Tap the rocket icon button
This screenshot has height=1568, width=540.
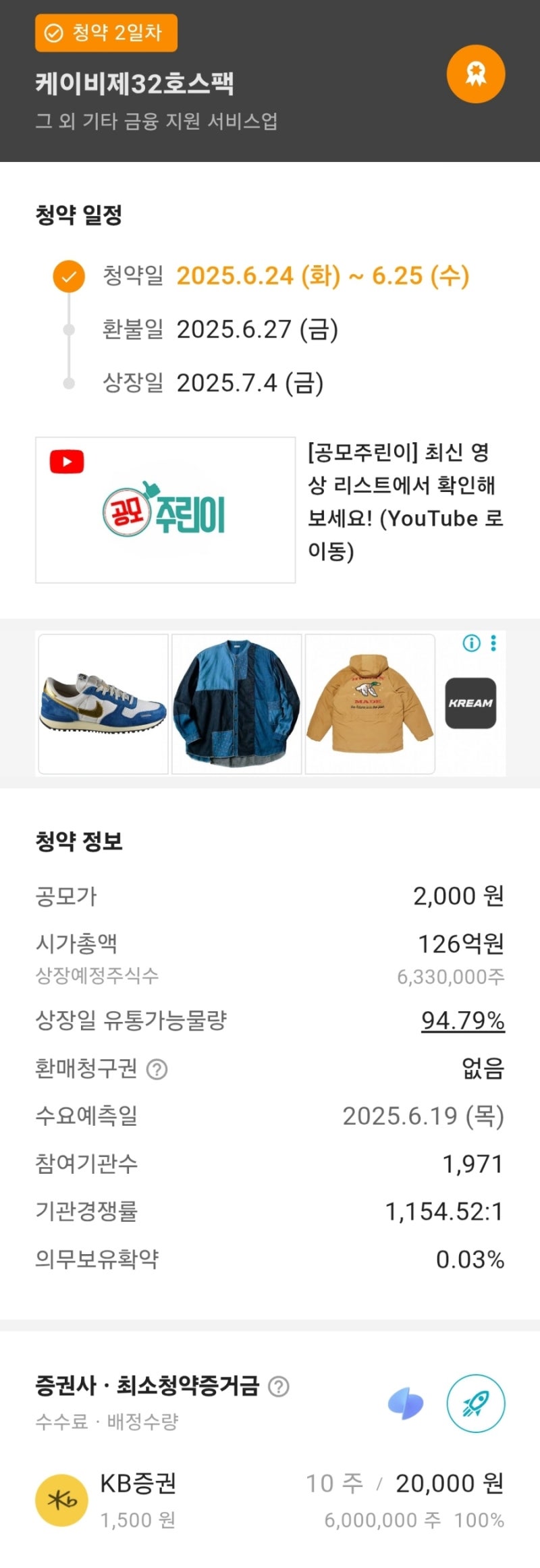[x=475, y=1402]
